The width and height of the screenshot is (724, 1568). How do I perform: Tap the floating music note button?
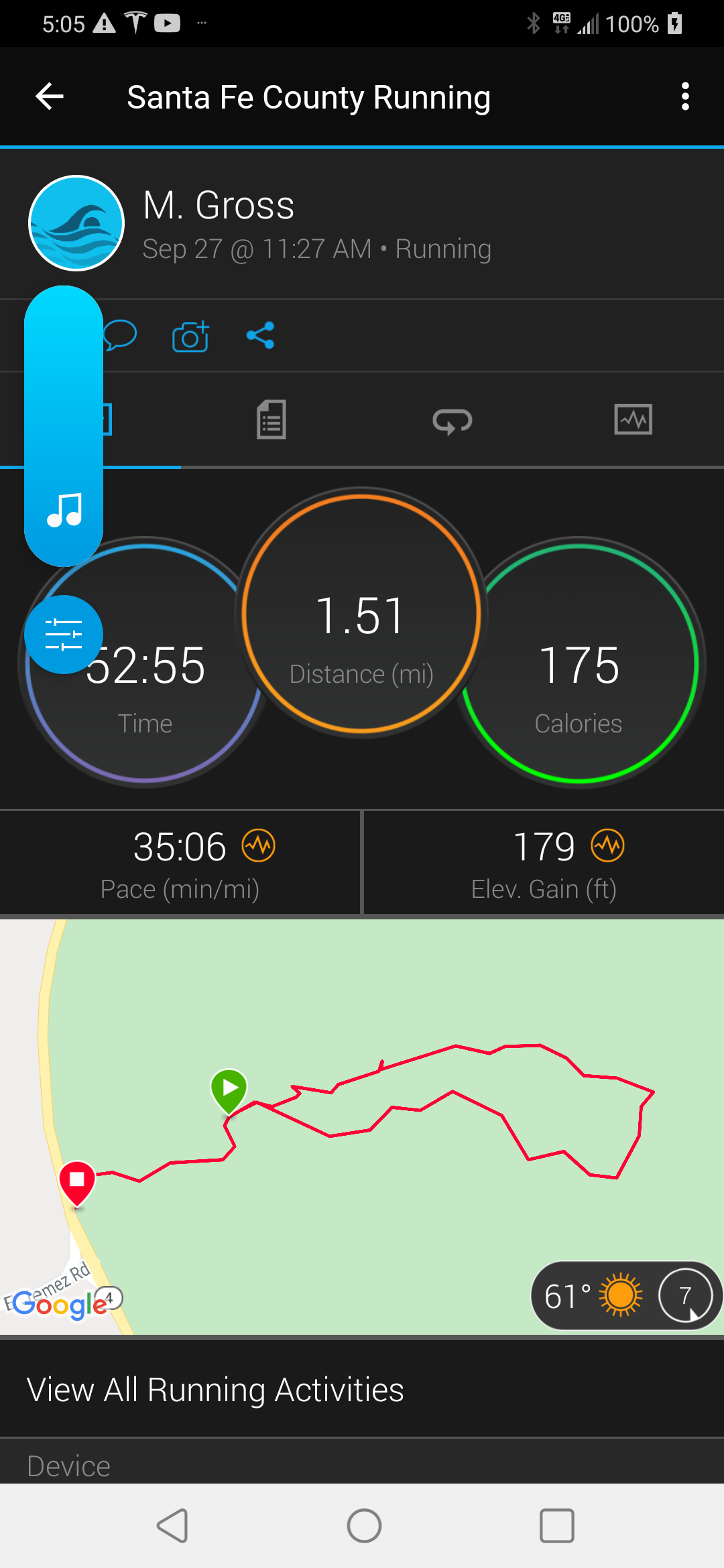pos(64,510)
